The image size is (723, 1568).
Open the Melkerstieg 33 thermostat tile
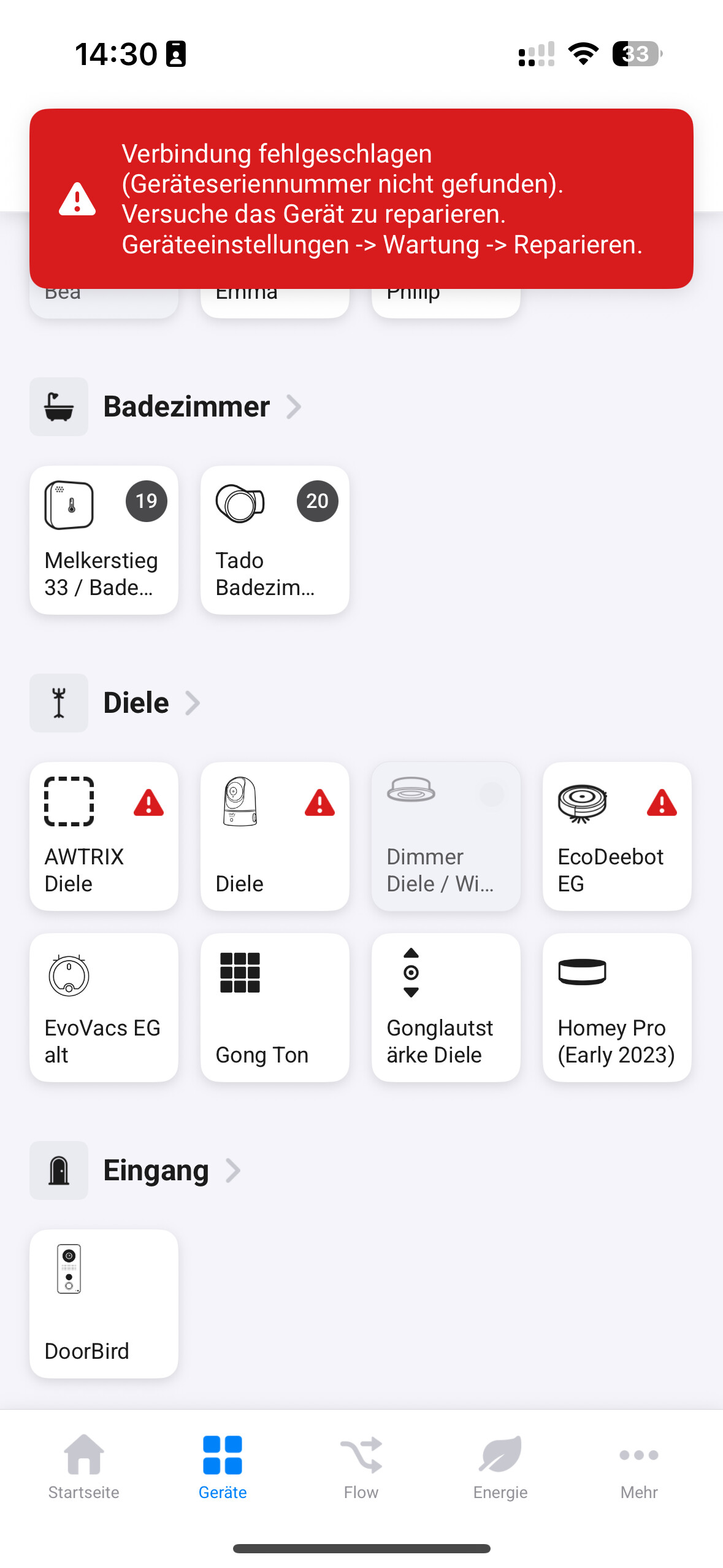pyautogui.click(x=104, y=540)
